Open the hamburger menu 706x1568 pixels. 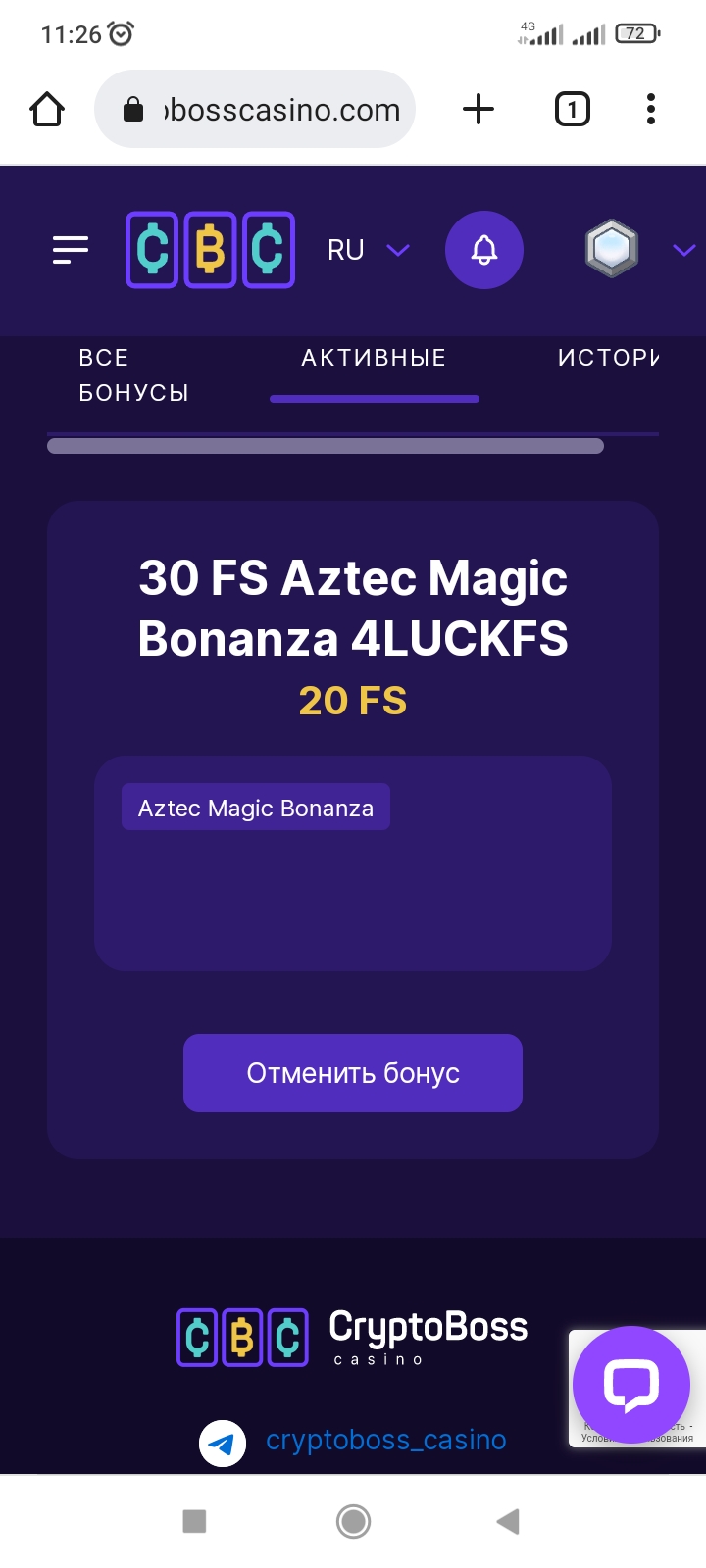click(x=71, y=250)
